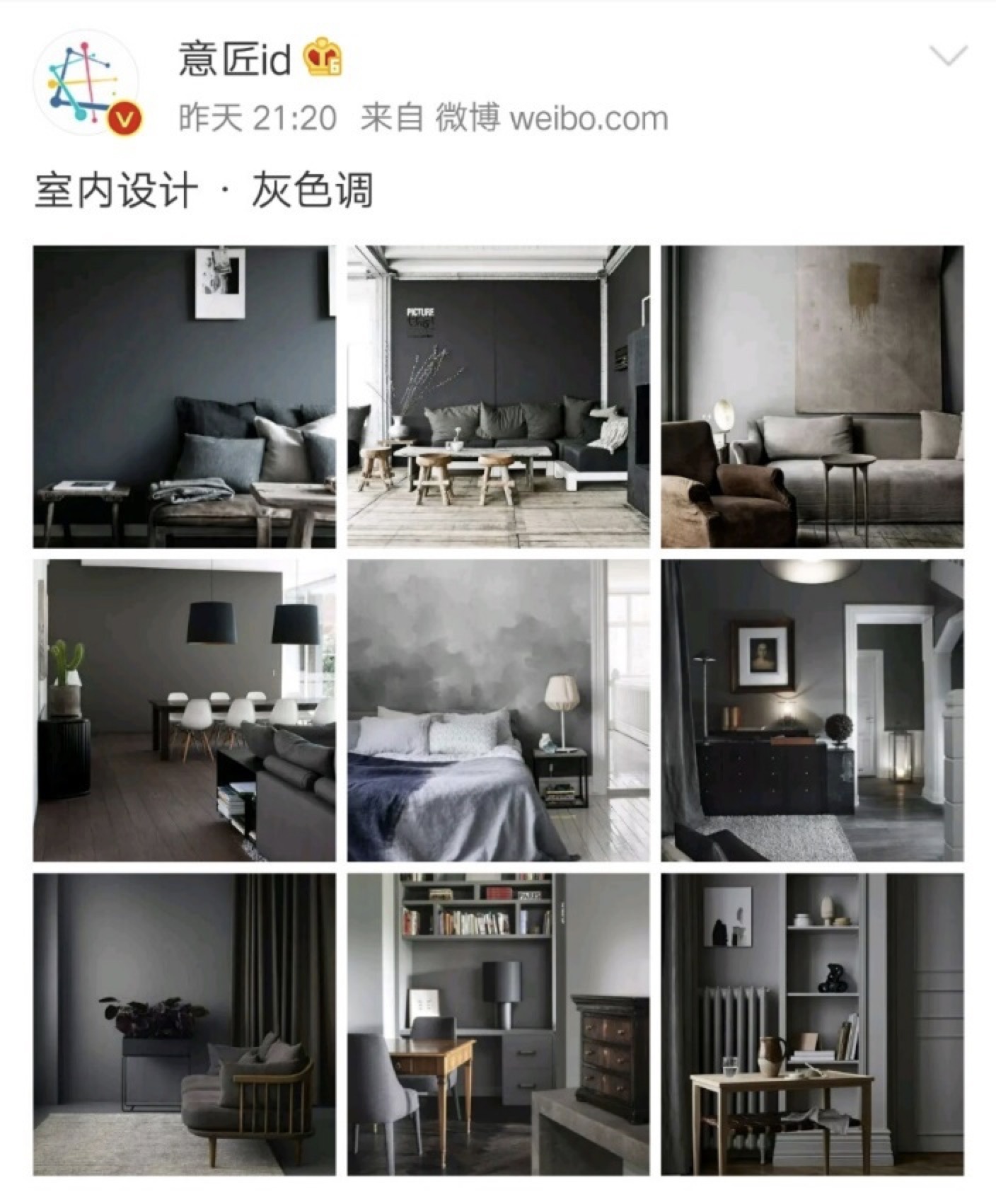The height and width of the screenshot is (1204, 996).
Task: View photo with radiator and small wooden table
Action: (x=812, y=1024)
